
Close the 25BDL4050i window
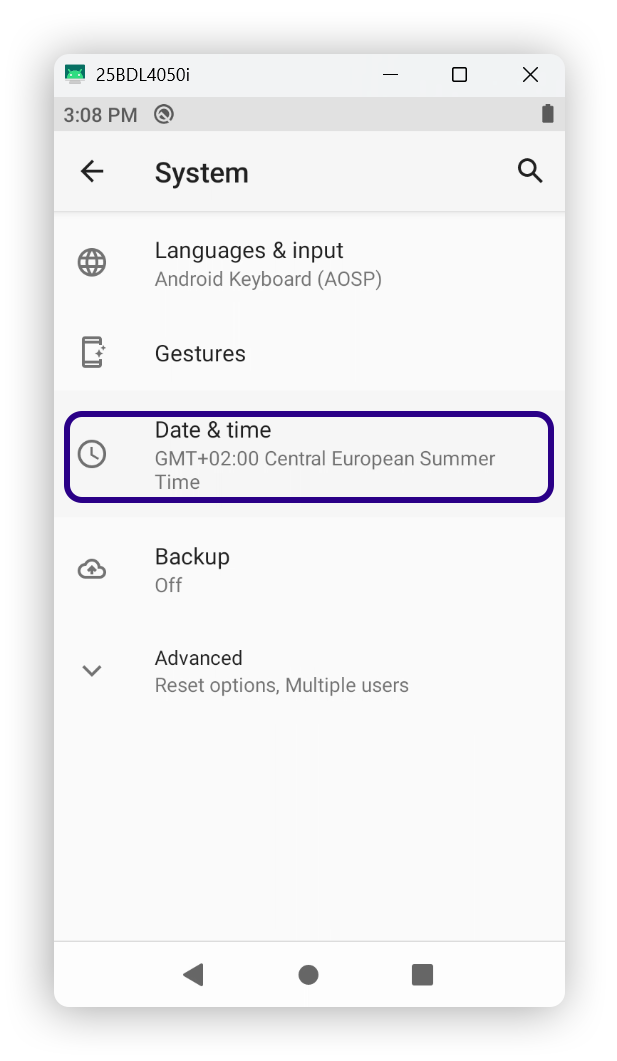pyautogui.click(x=530, y=75)
